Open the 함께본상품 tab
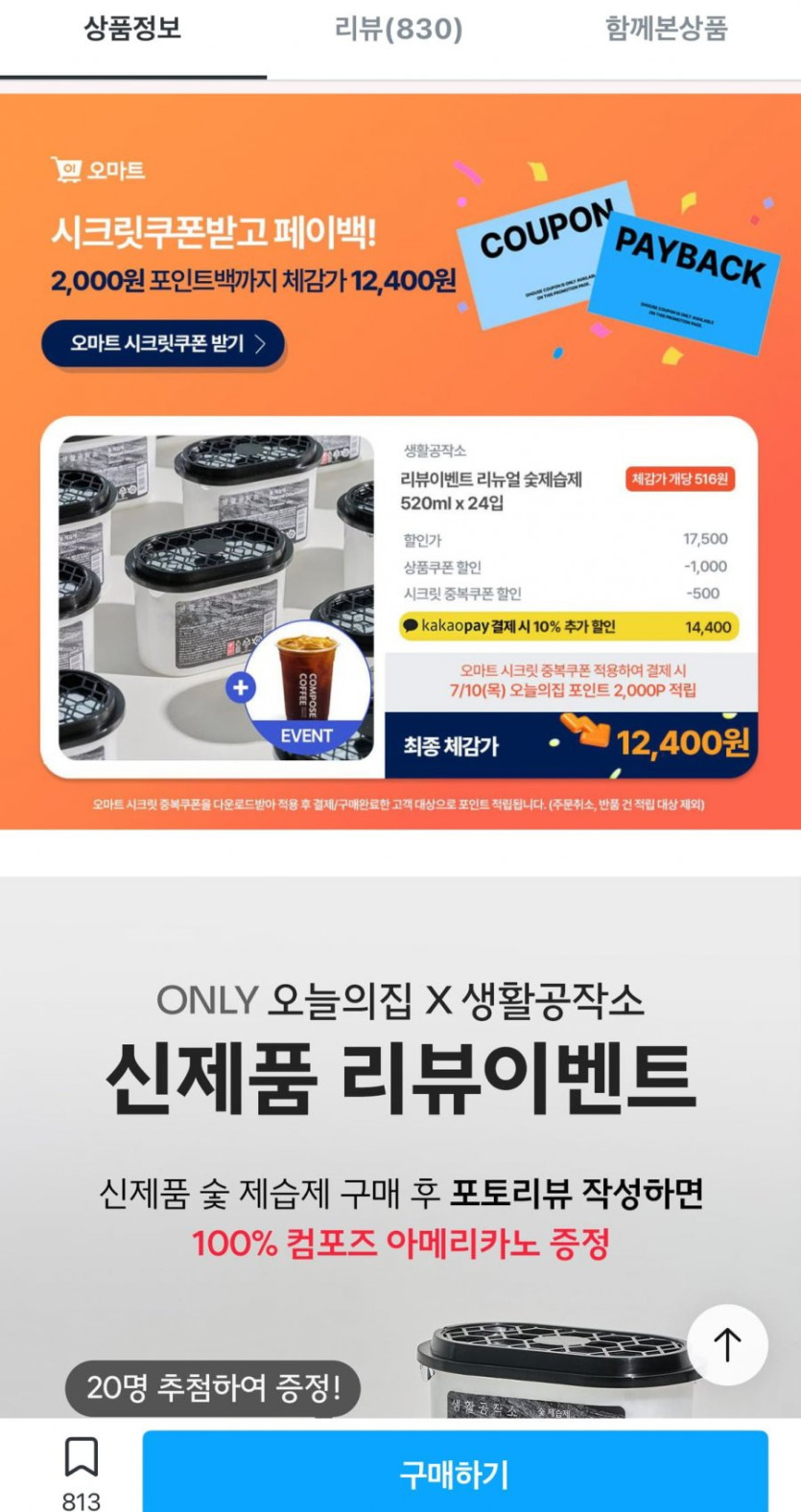This screenshot has height=1512, width=801. tap(666, 29)
